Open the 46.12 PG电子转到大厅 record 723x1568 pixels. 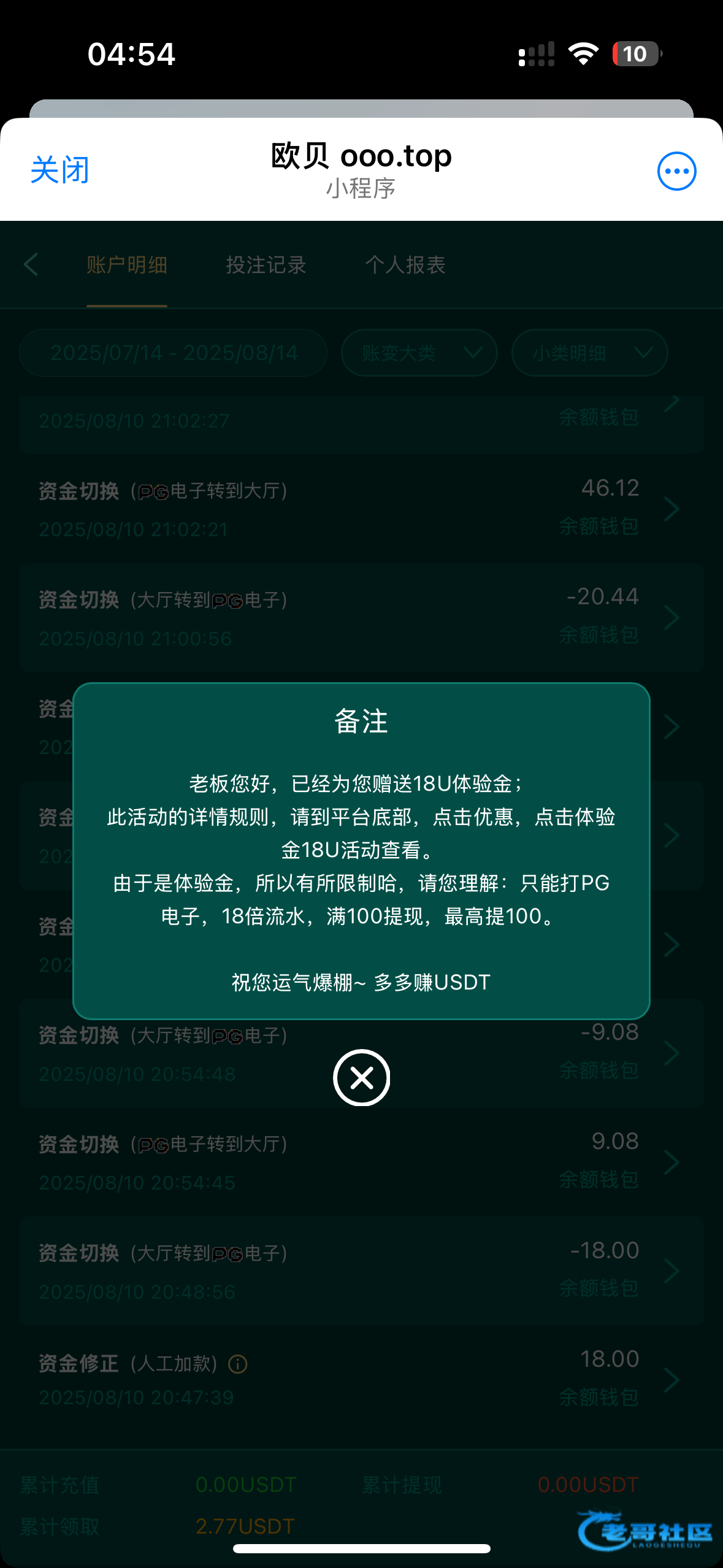coord(361,509)
